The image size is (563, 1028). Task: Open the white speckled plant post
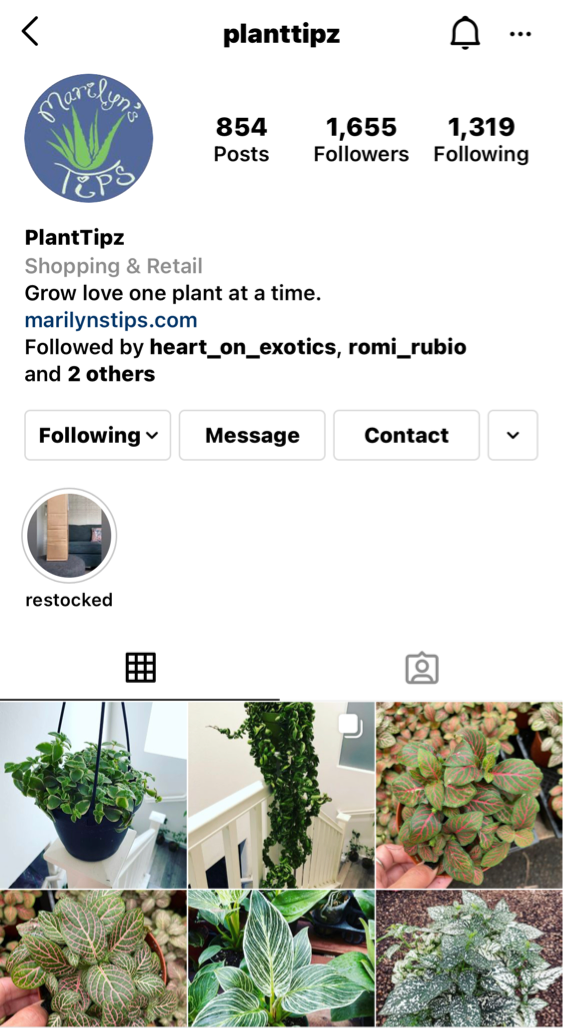[469, 959]
